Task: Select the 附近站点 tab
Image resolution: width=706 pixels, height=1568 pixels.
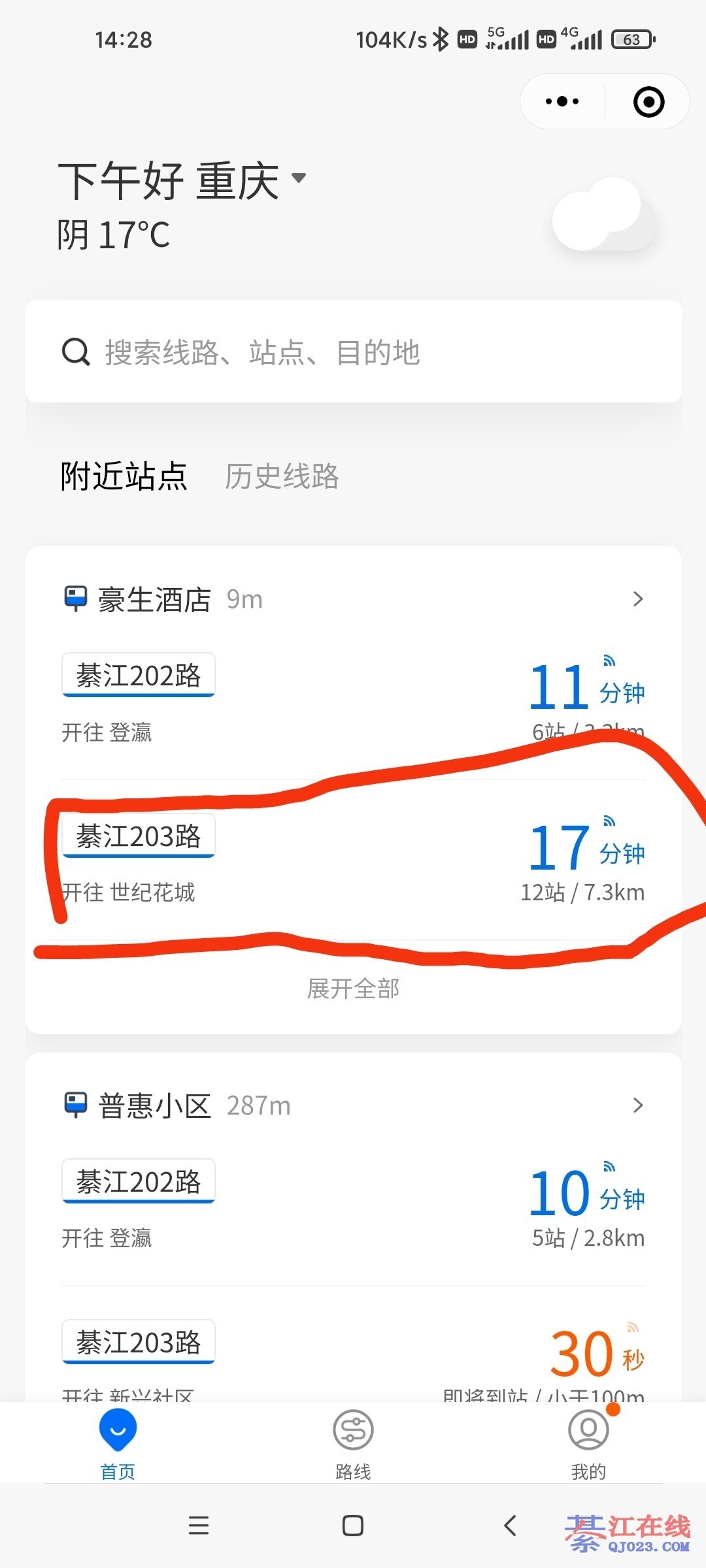Action: click(x=124, y=476)
